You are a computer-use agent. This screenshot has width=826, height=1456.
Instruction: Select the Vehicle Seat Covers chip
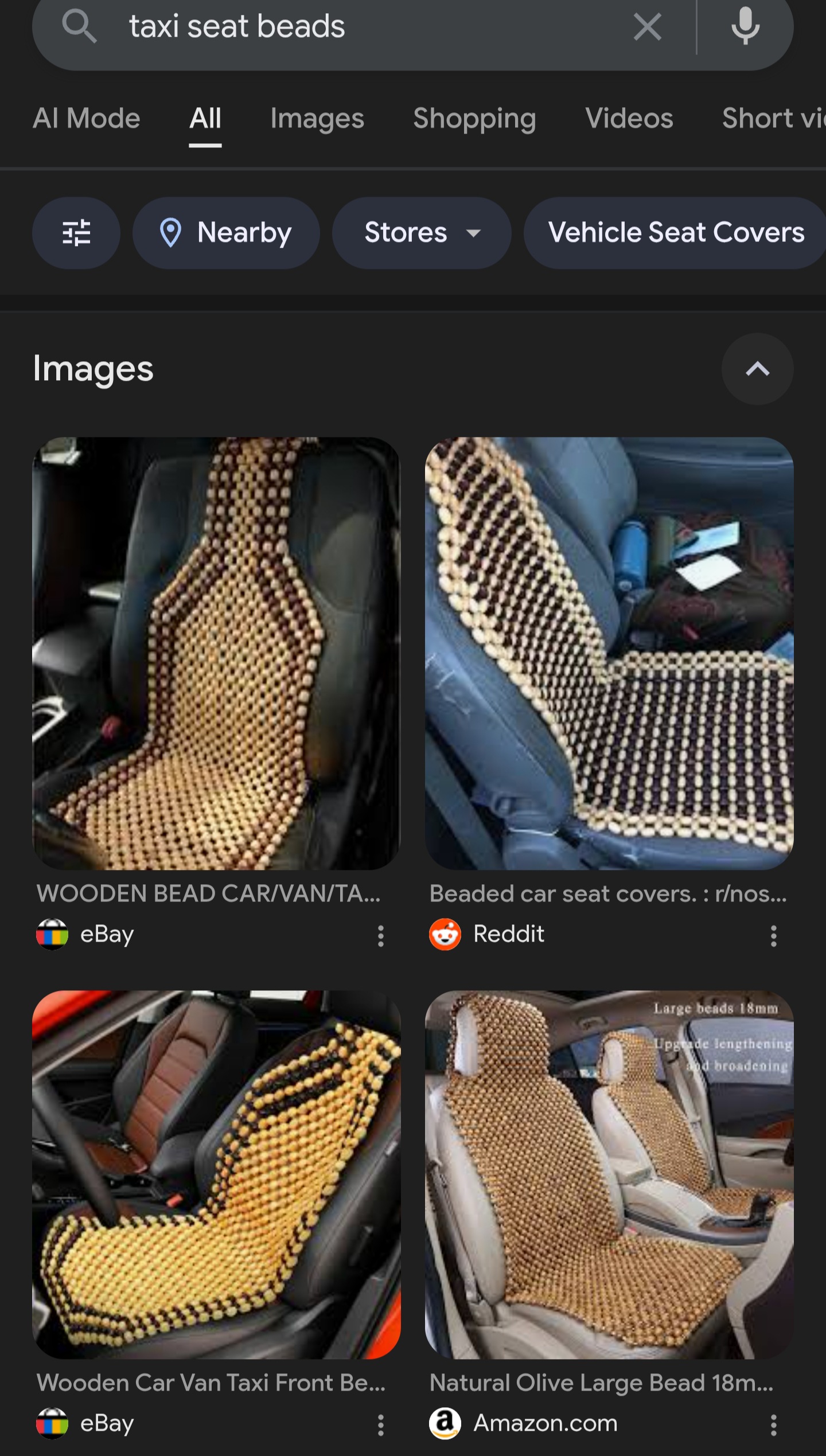[675, 233]
